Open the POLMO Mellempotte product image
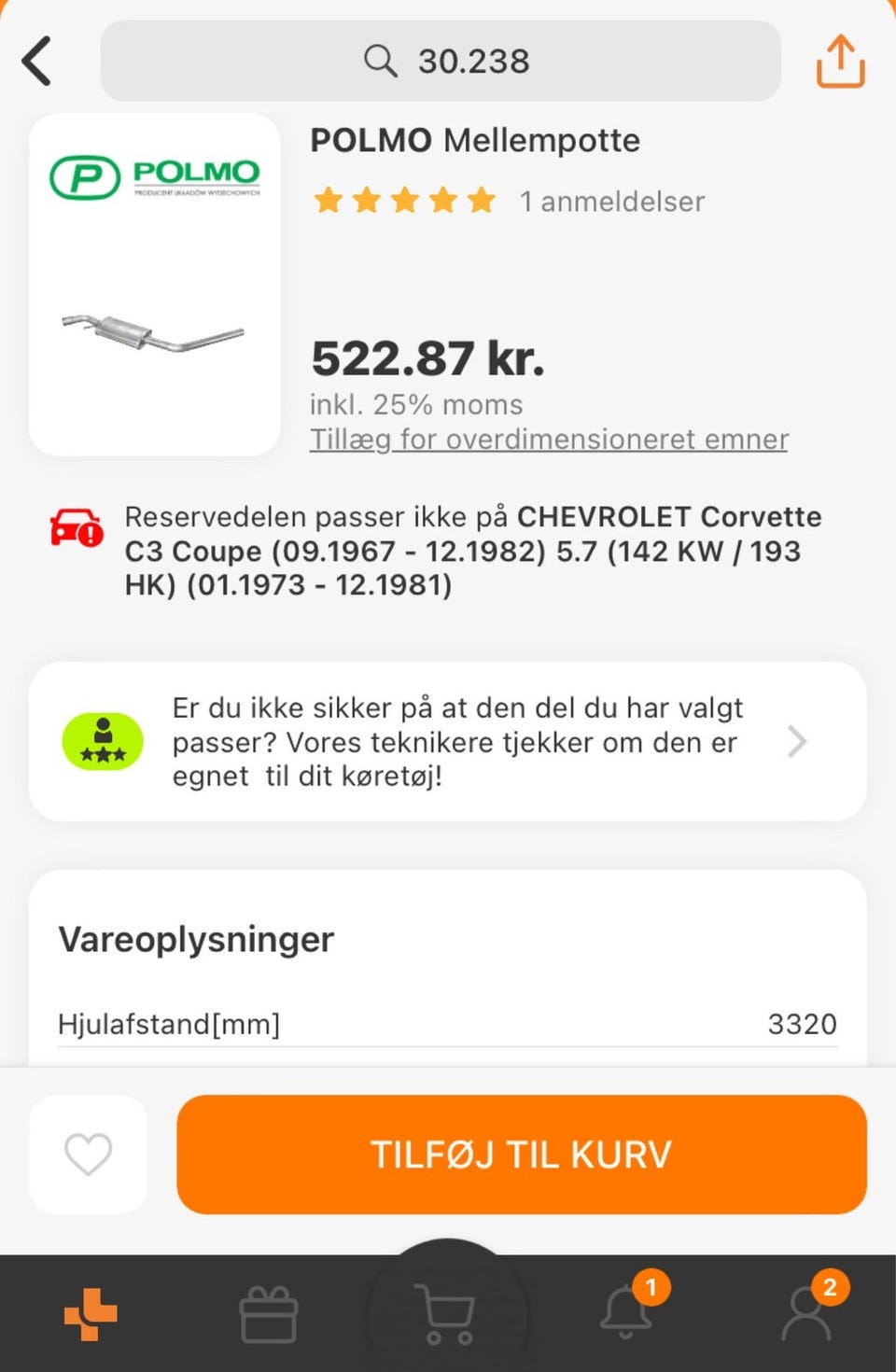Image resolution: width=896 pixels, height=1372 pixels. point(155,285)
